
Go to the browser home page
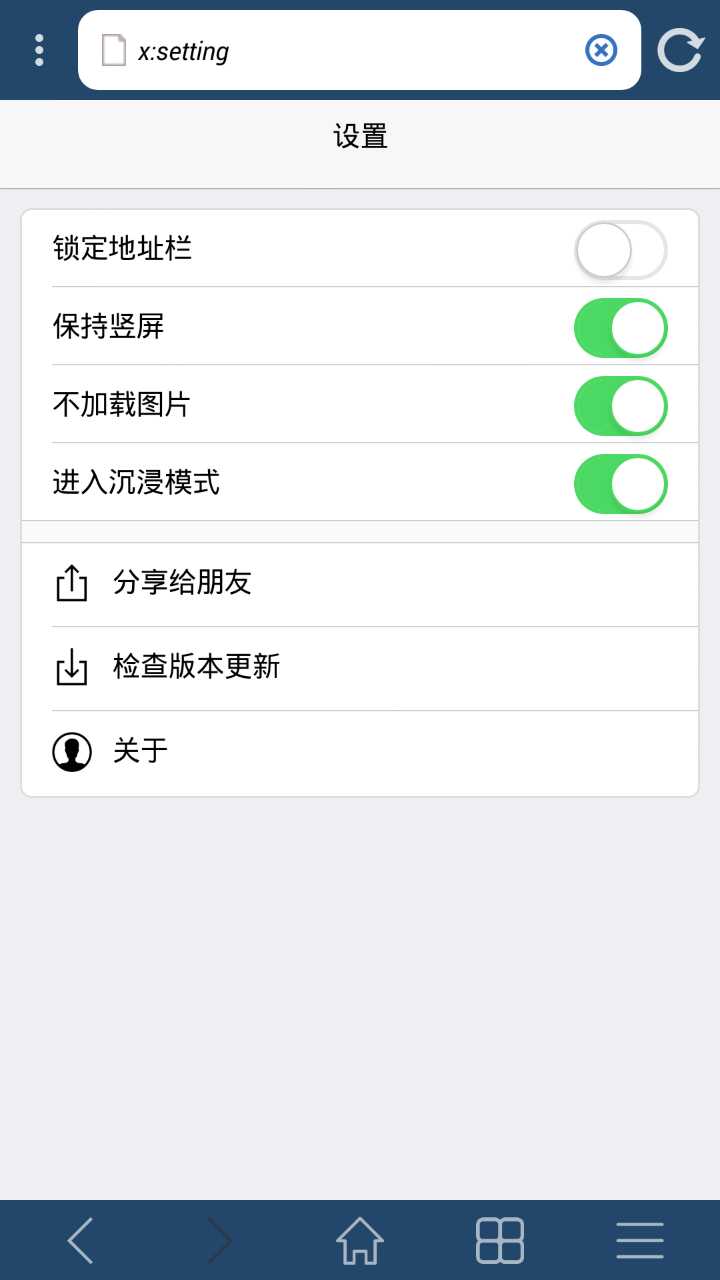(360, 1240)
